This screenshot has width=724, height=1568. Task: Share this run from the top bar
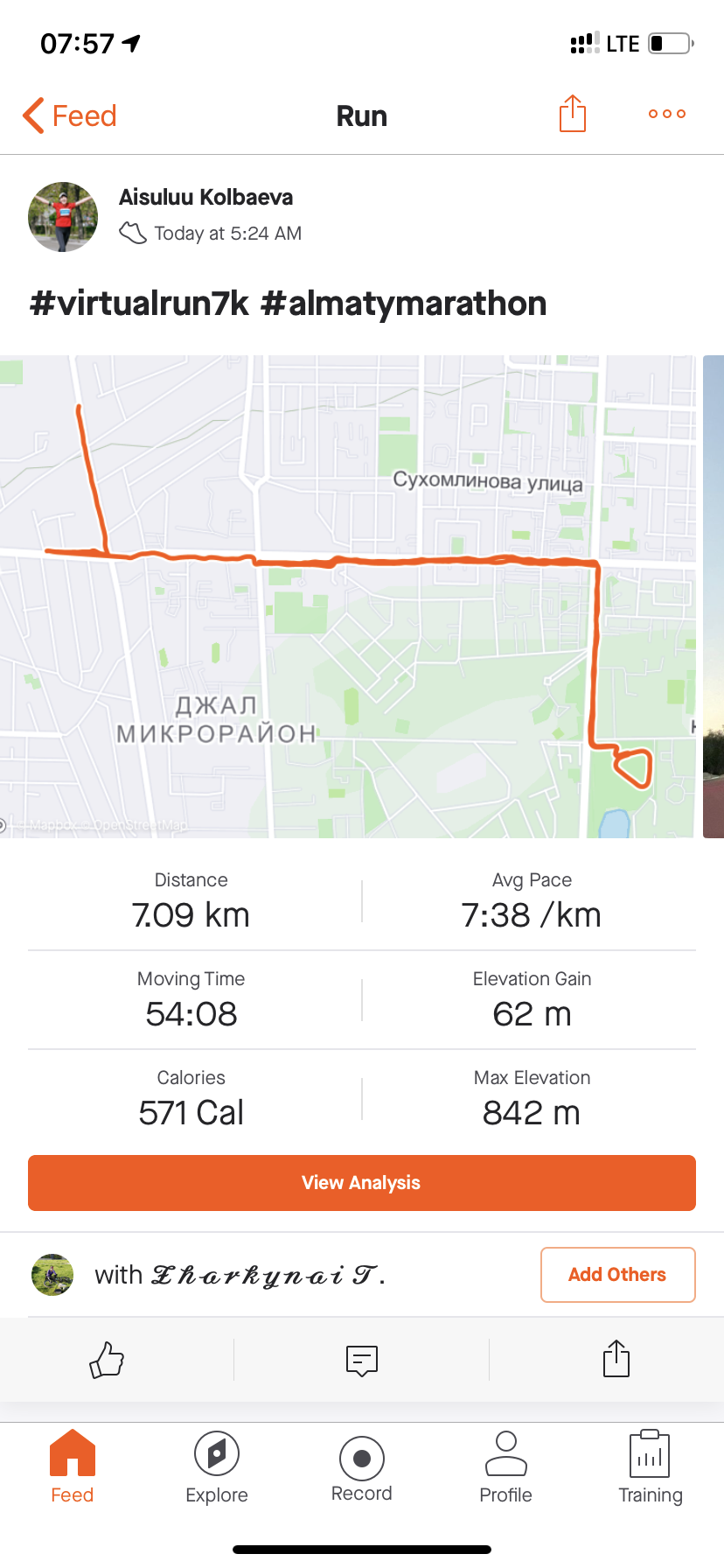pos(572,114)
